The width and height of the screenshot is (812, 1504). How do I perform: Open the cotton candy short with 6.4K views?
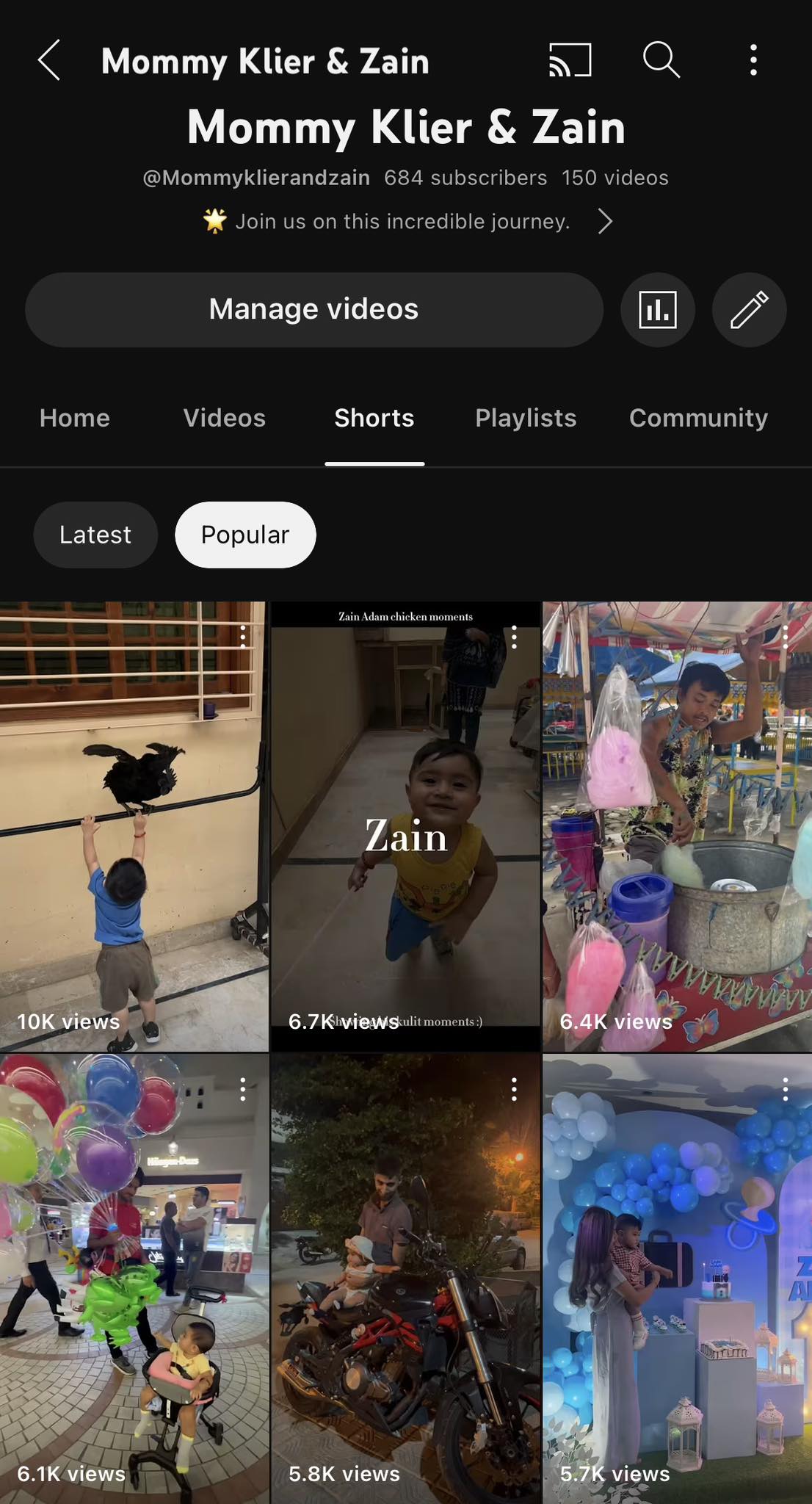677,826
